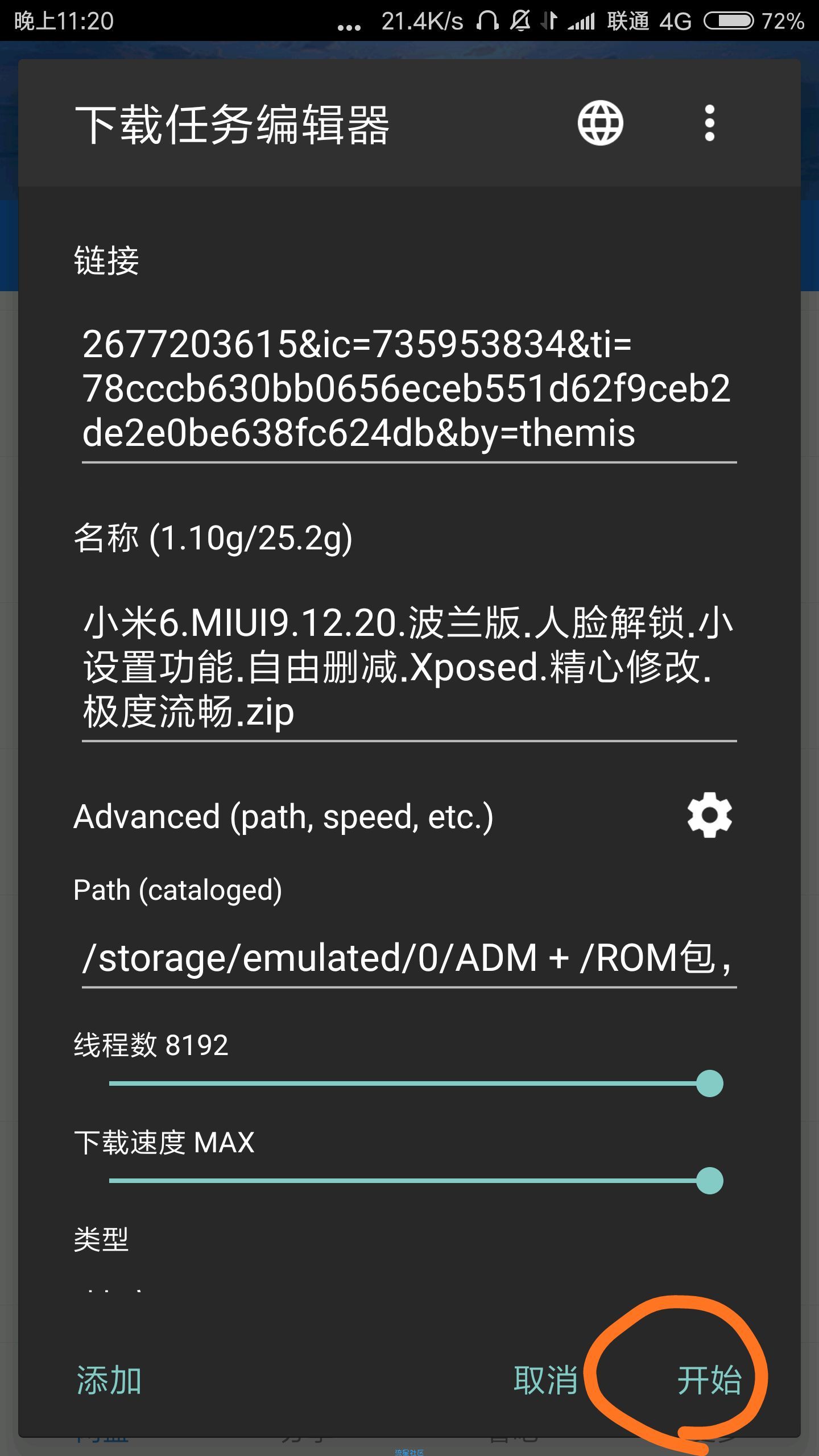Tap 添加 to add the download task
The image size is (819, 1456).
109,1380
